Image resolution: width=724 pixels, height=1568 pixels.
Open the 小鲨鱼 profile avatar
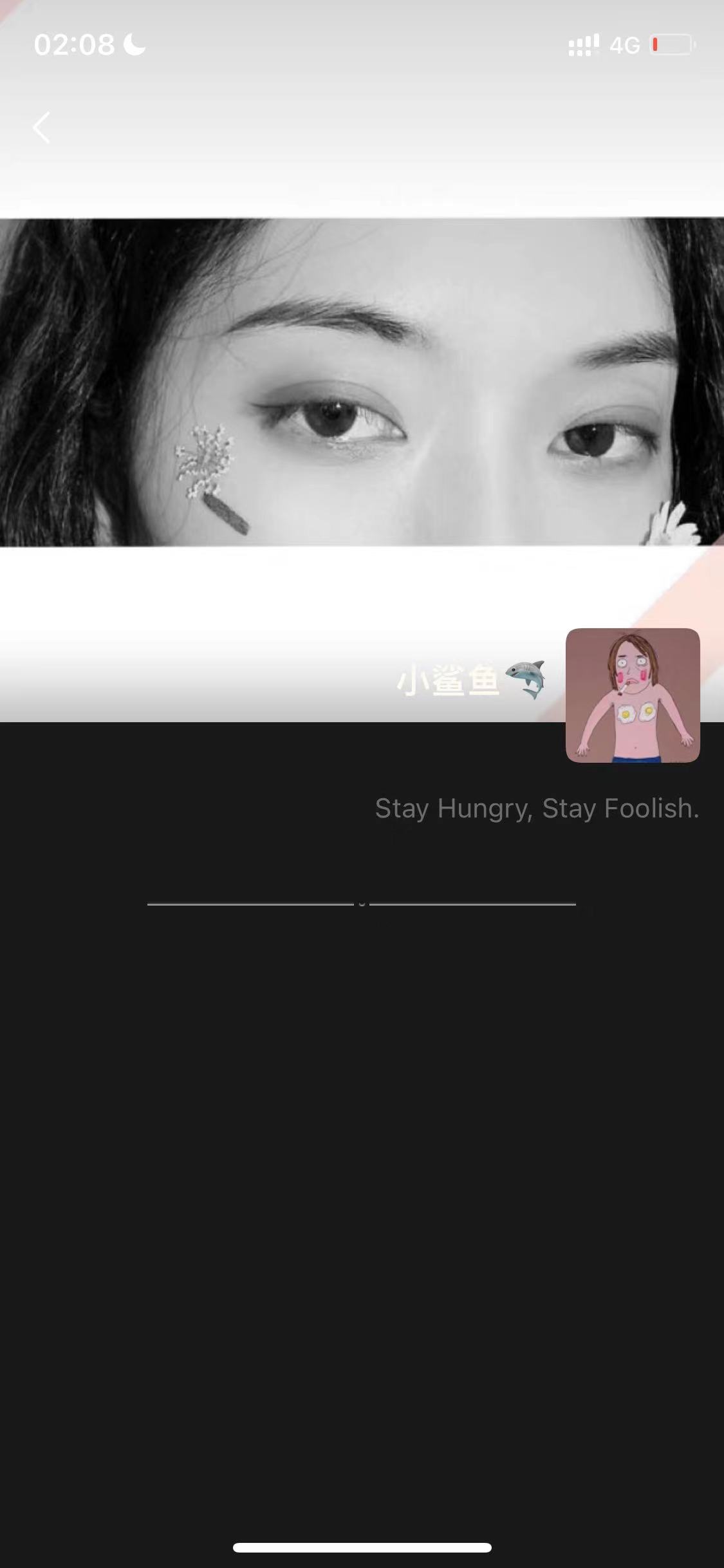632,695
